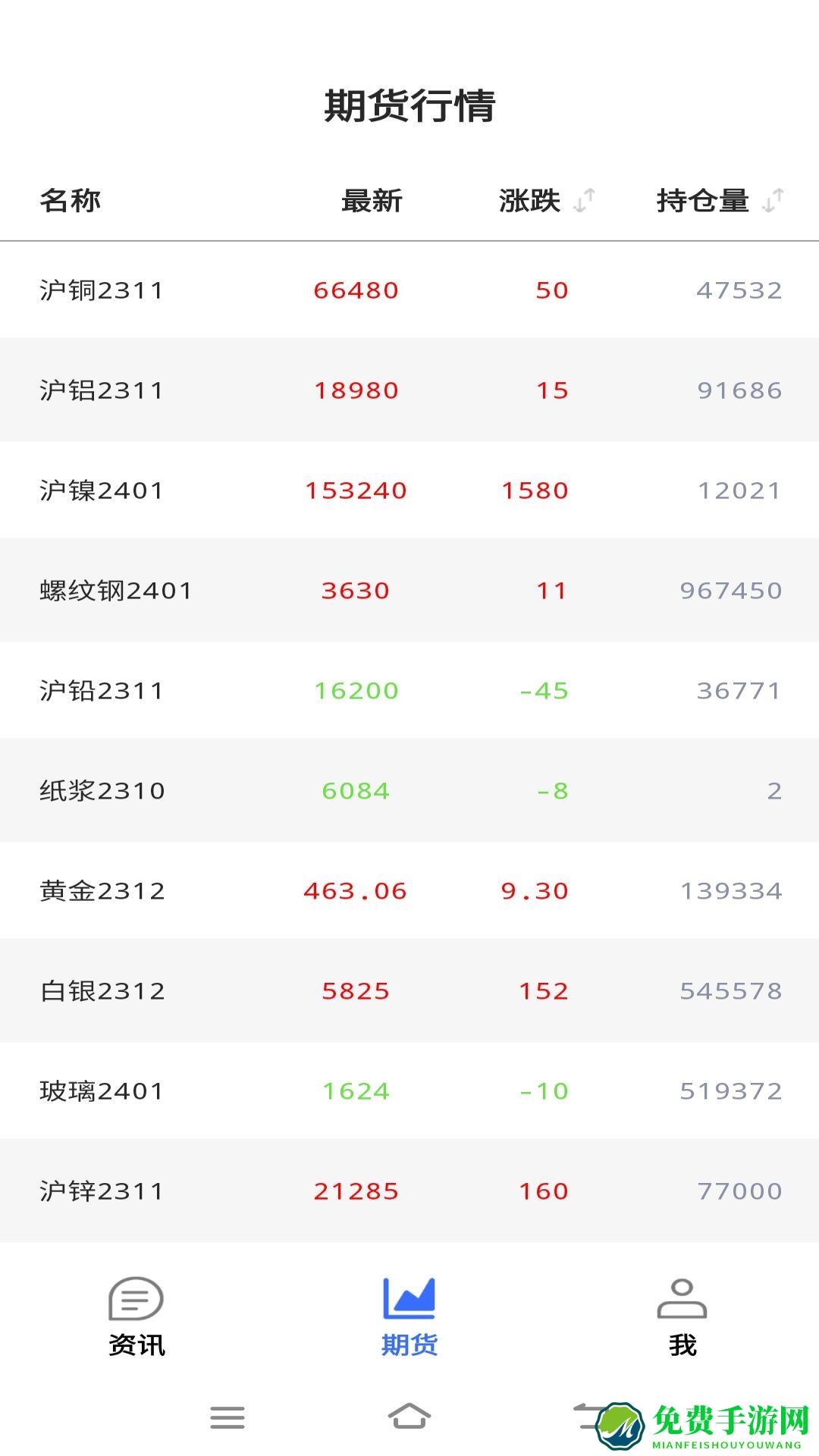Expand details for 黄金2312 row
This screenshot has height=1456, width=819.
pos(409,890)
